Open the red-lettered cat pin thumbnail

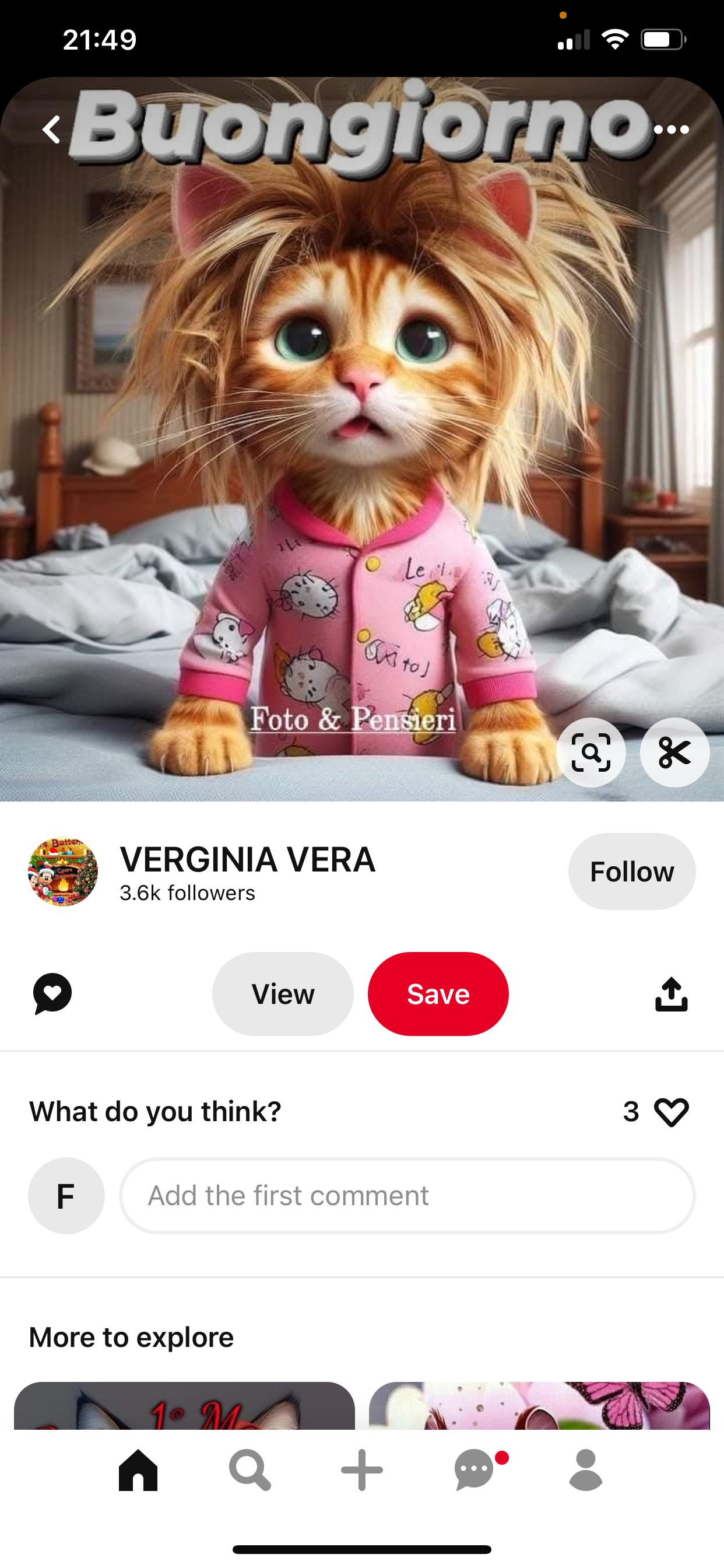tap(184, 1405)
